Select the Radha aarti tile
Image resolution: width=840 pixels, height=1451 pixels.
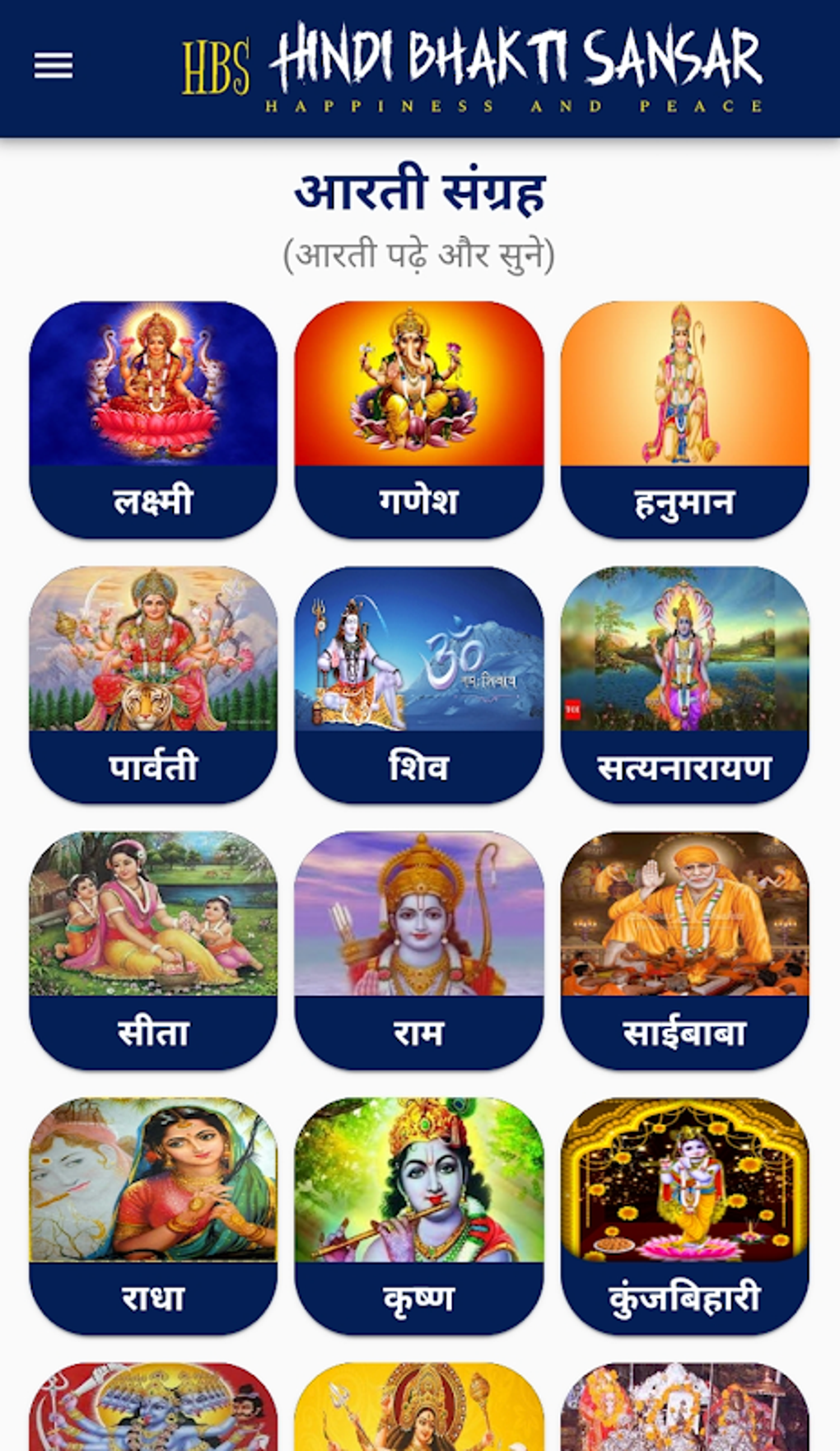pyautogui.click(x=154, y=1211)
